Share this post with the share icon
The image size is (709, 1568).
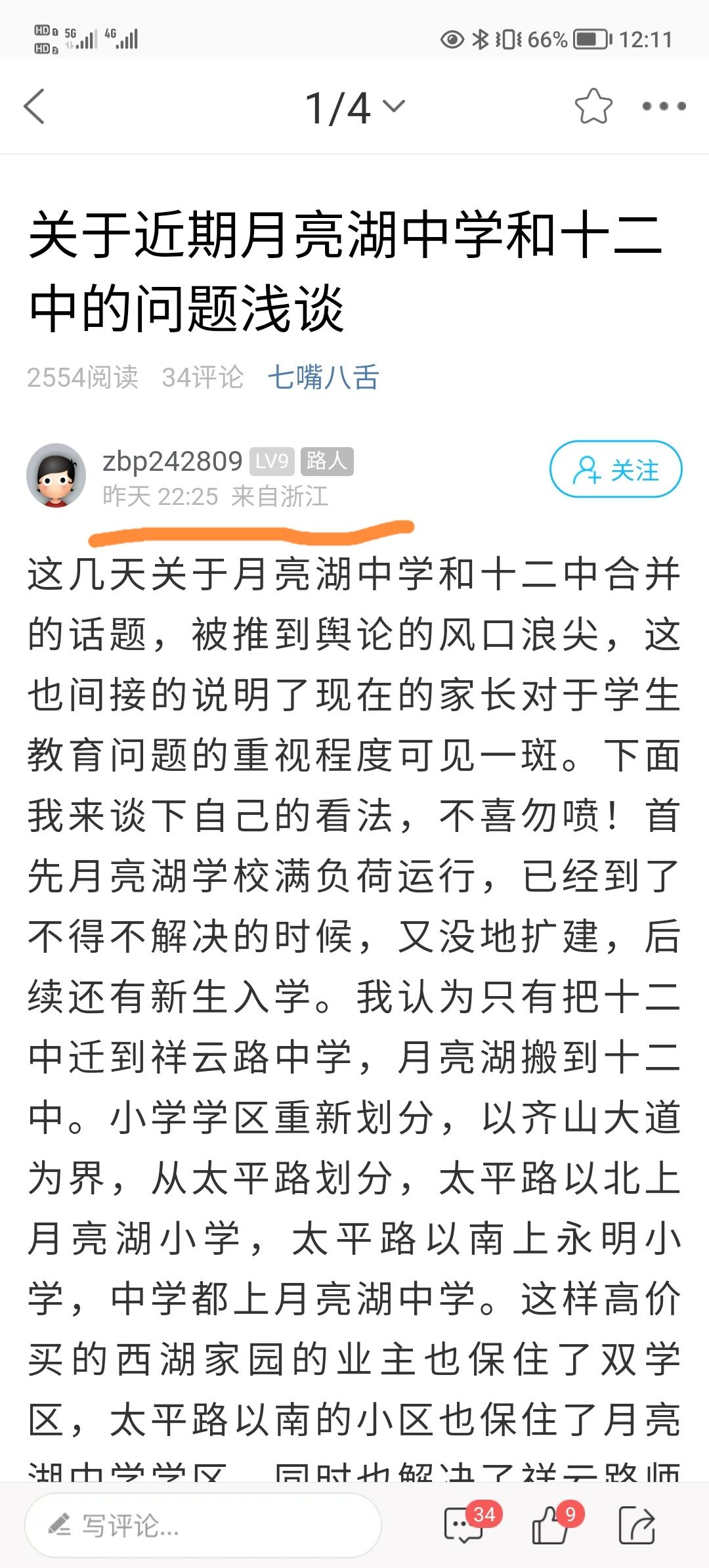pos(637,1525)
